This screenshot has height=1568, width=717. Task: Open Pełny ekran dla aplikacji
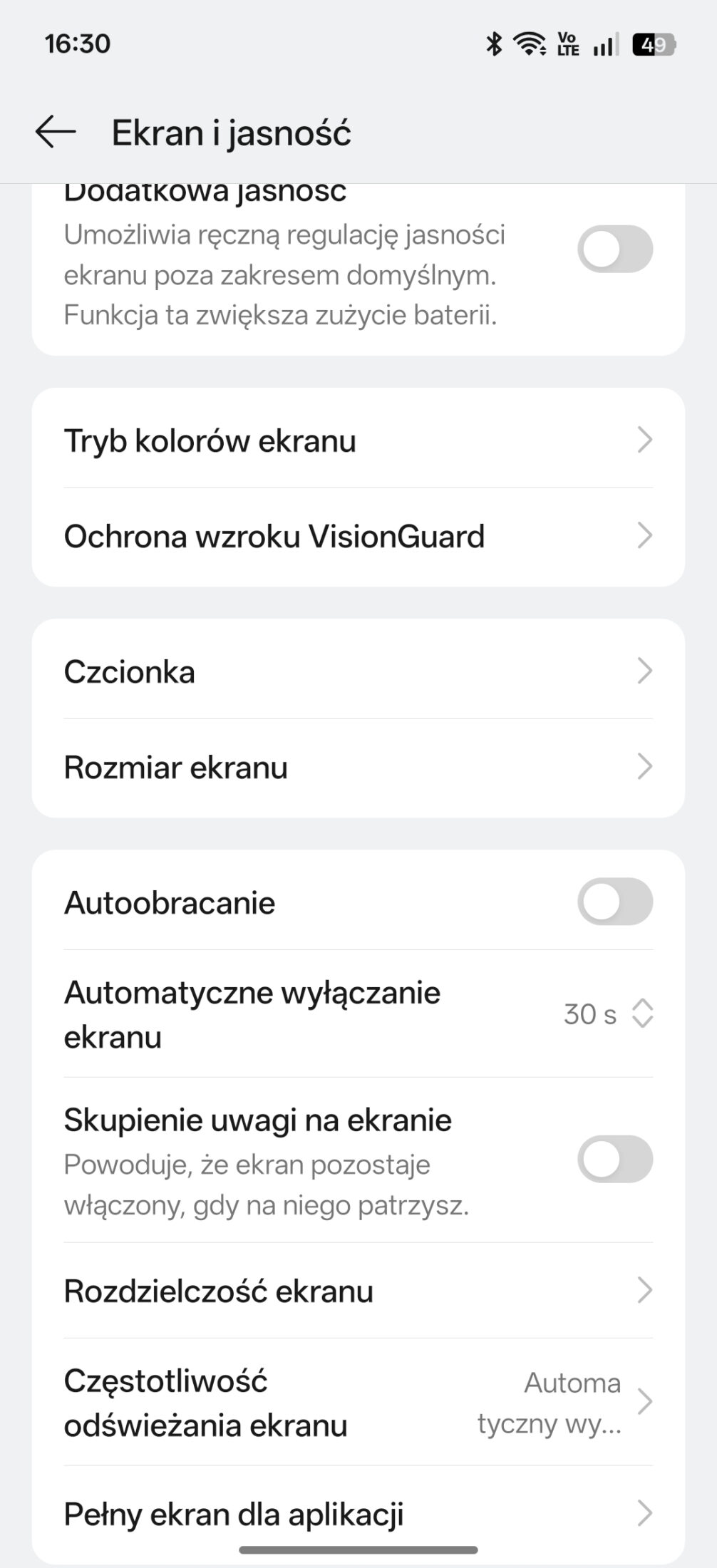358,1514
